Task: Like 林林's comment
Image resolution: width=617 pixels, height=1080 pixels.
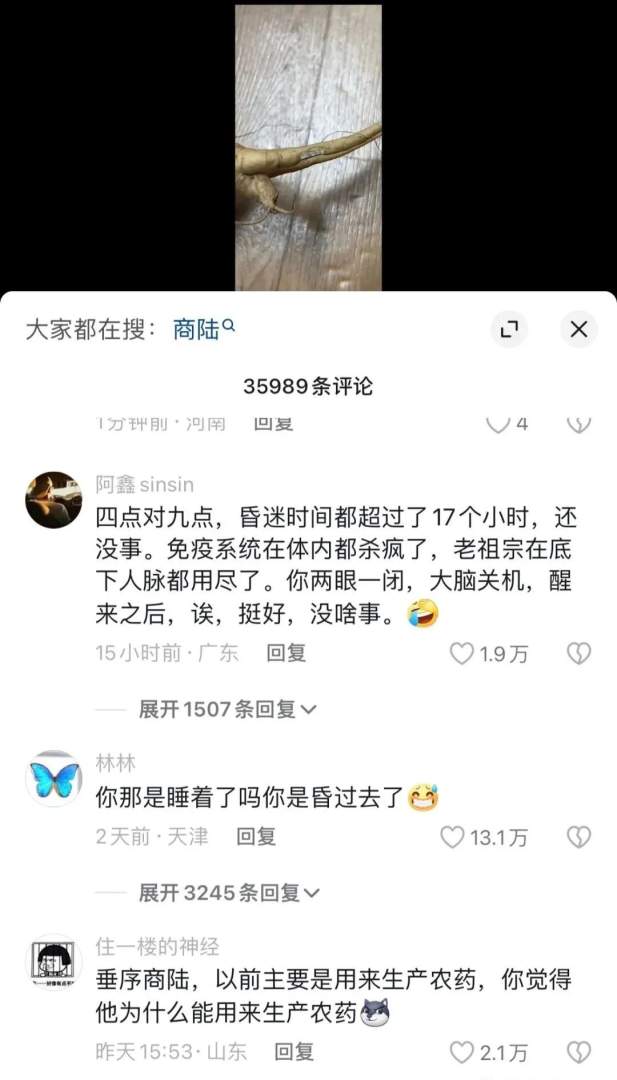Action: (x=453, y=837)
